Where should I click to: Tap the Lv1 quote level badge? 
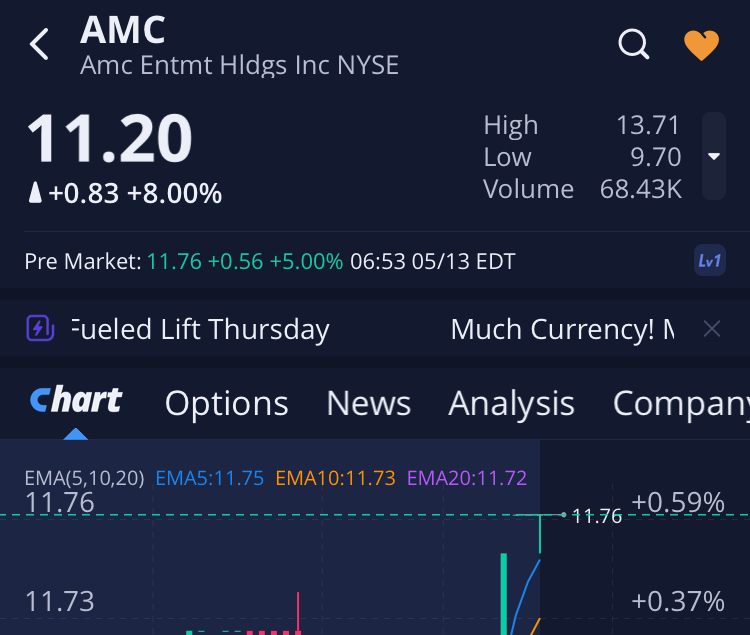coord(709,262)
